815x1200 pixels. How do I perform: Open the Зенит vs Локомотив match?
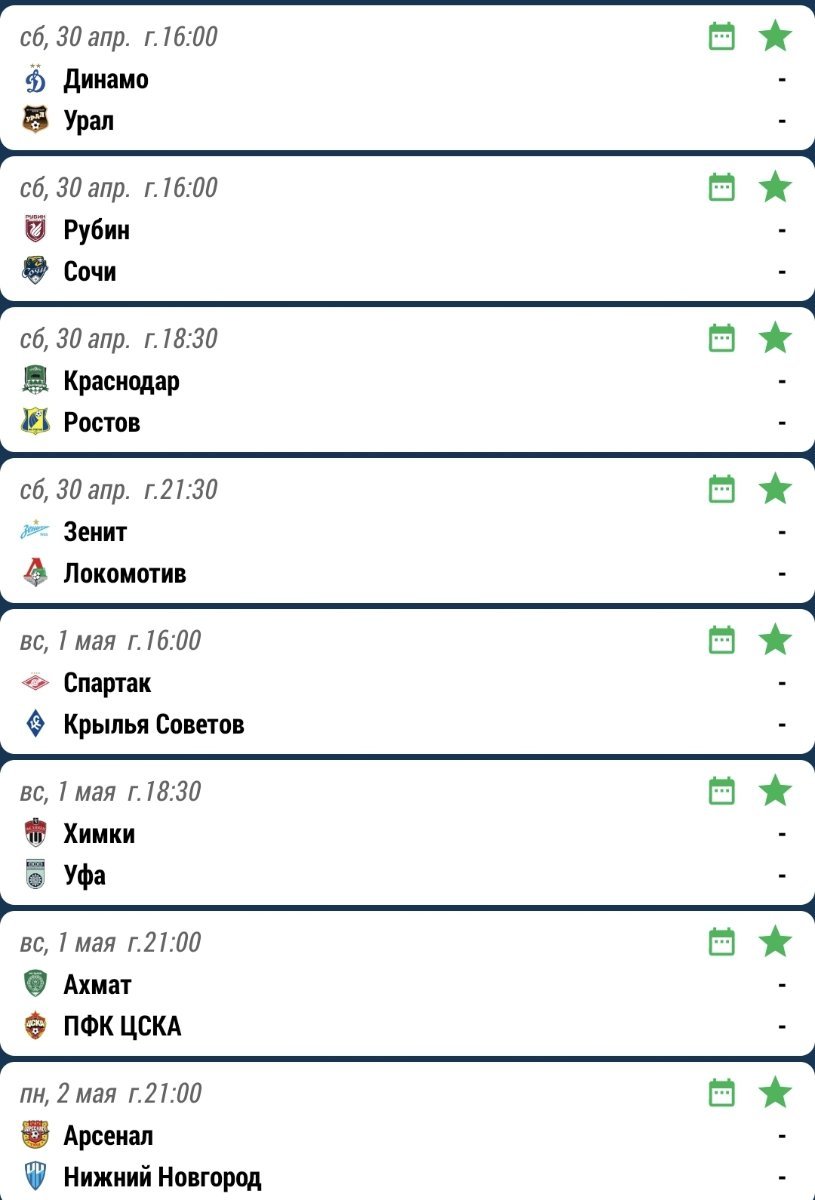300,553
